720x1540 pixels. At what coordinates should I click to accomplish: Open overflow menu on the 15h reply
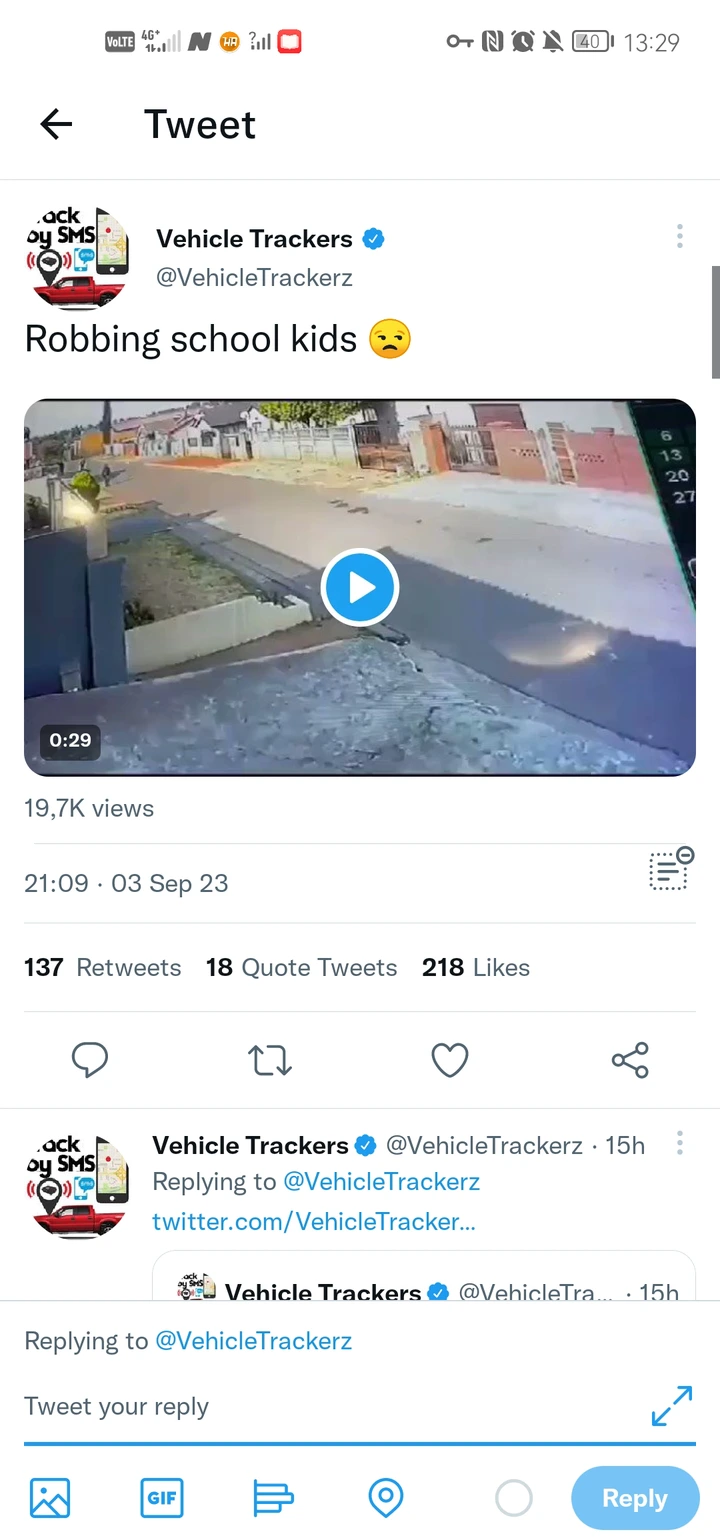pos(679,1143)
